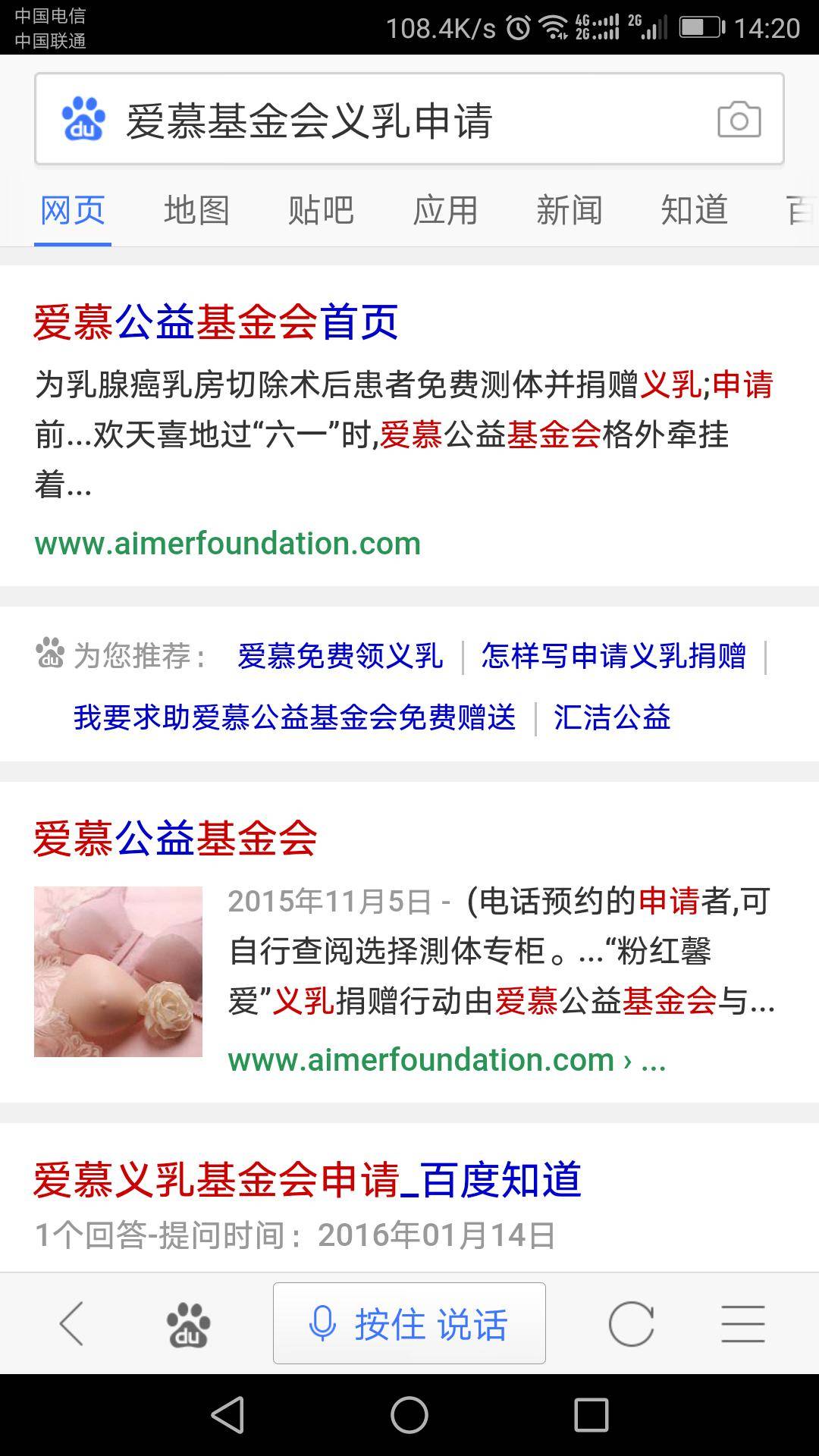Switch to the 地图 tab
This screenshot has width=819, height=1456.
click(196, 210)
